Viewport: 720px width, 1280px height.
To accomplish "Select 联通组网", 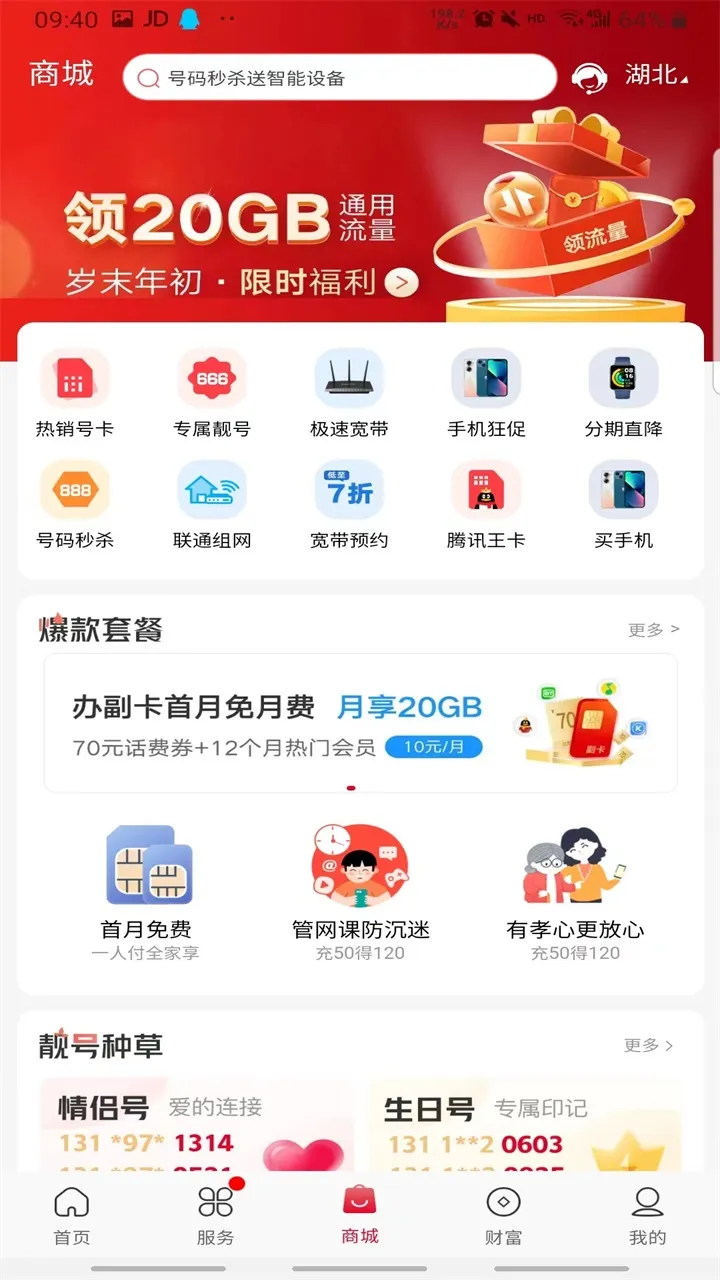I will (212, 505).
